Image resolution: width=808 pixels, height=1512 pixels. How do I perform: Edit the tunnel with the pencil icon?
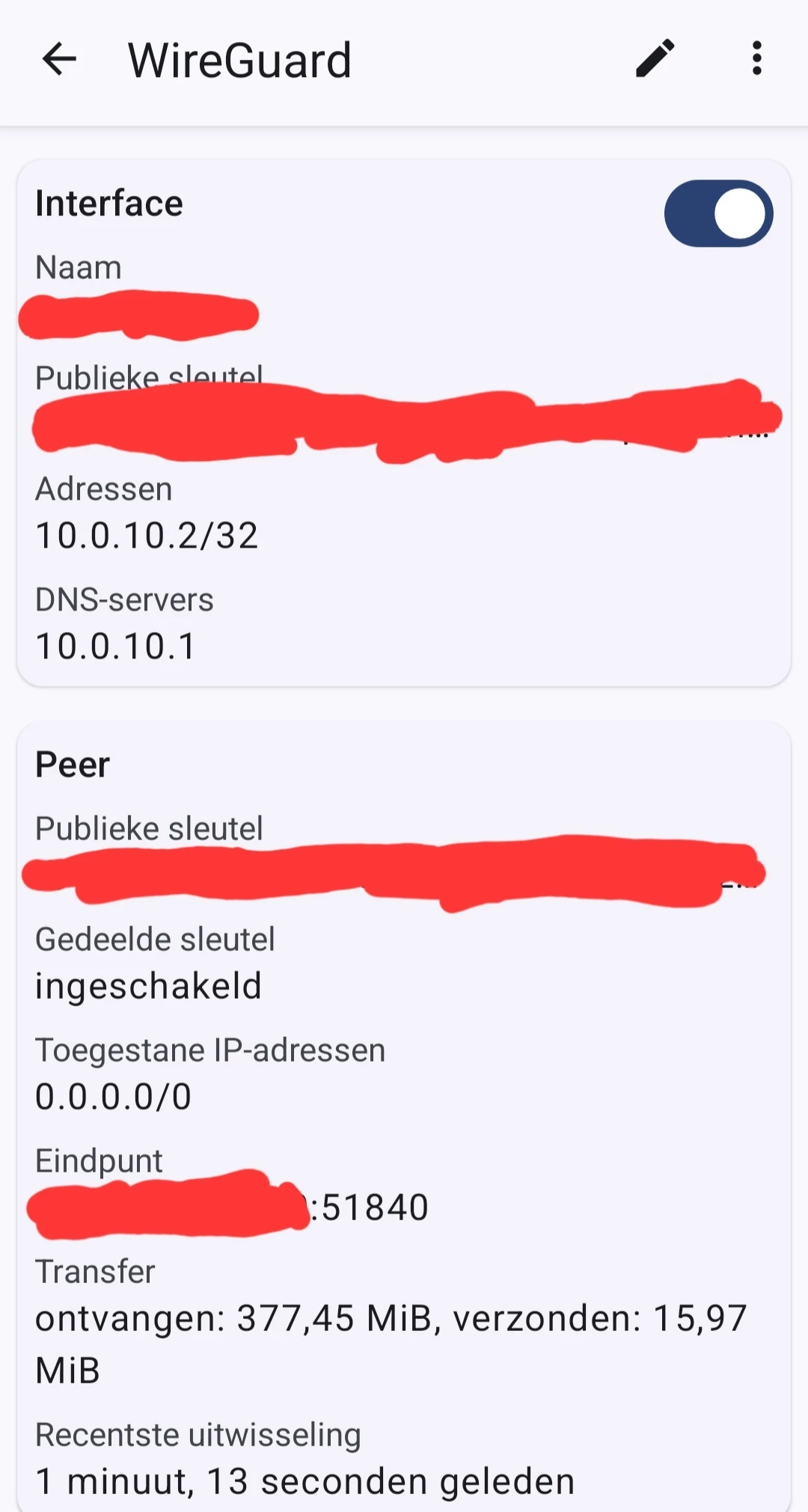coord(655,59)
